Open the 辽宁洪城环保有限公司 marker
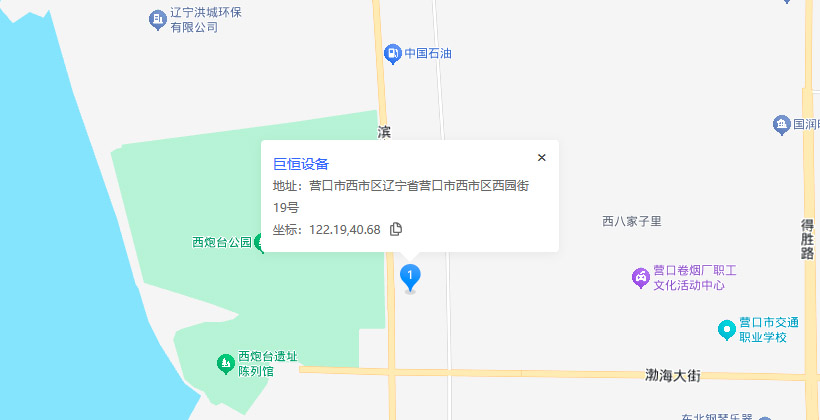 coord(157,19)
